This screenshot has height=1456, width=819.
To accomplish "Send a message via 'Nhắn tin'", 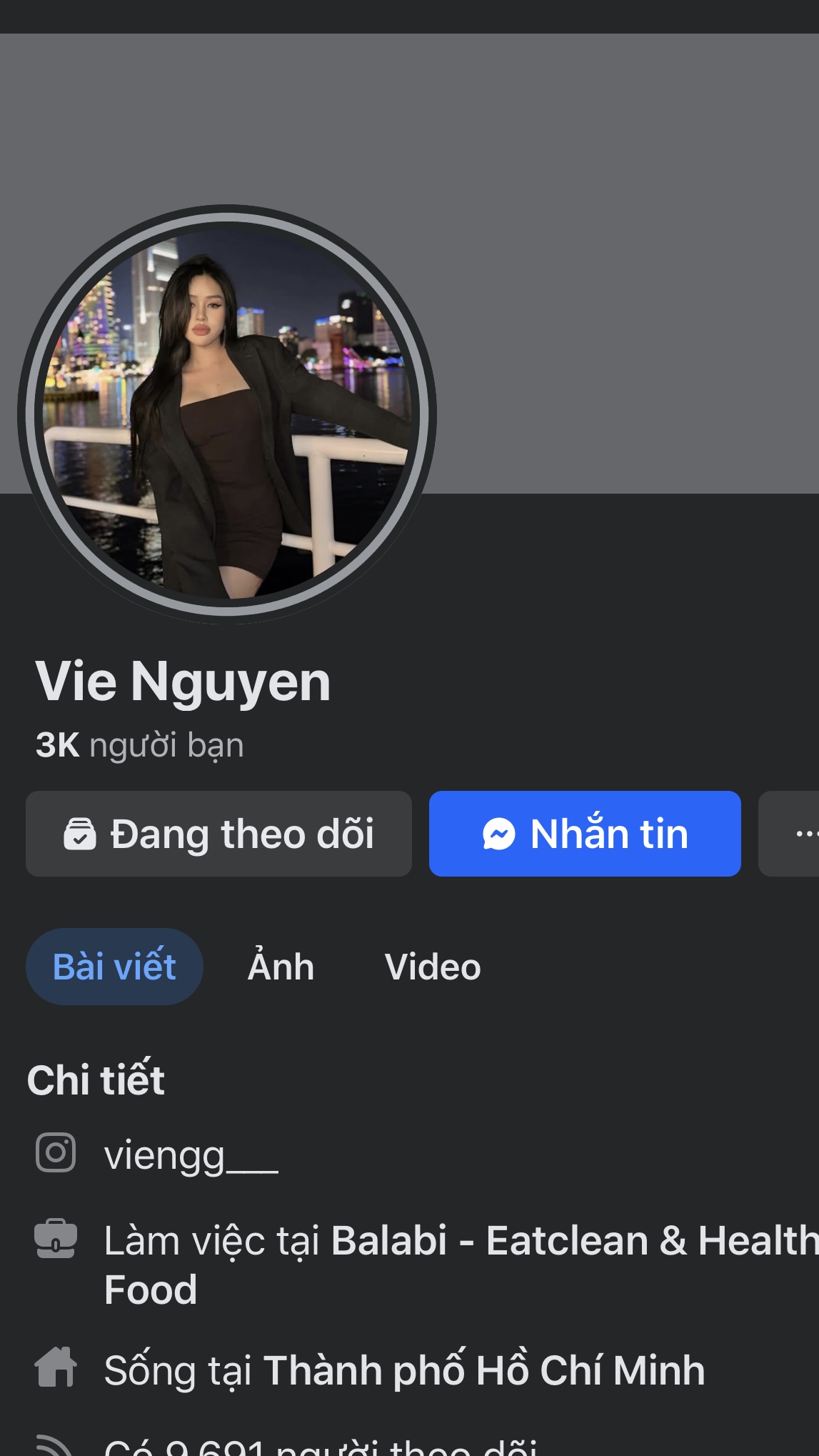I will (x=585, y=834).
